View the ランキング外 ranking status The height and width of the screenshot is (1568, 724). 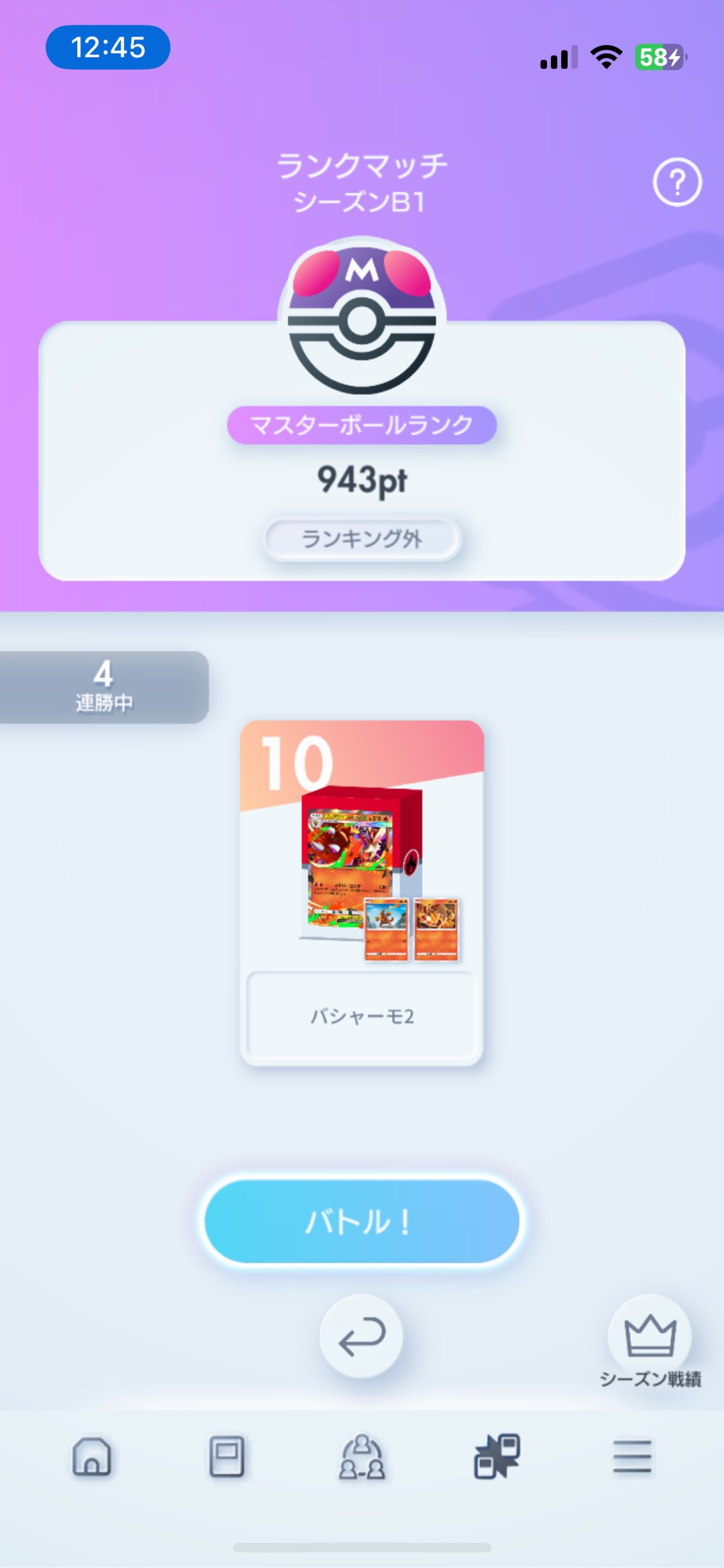click(x=362, y=538)
